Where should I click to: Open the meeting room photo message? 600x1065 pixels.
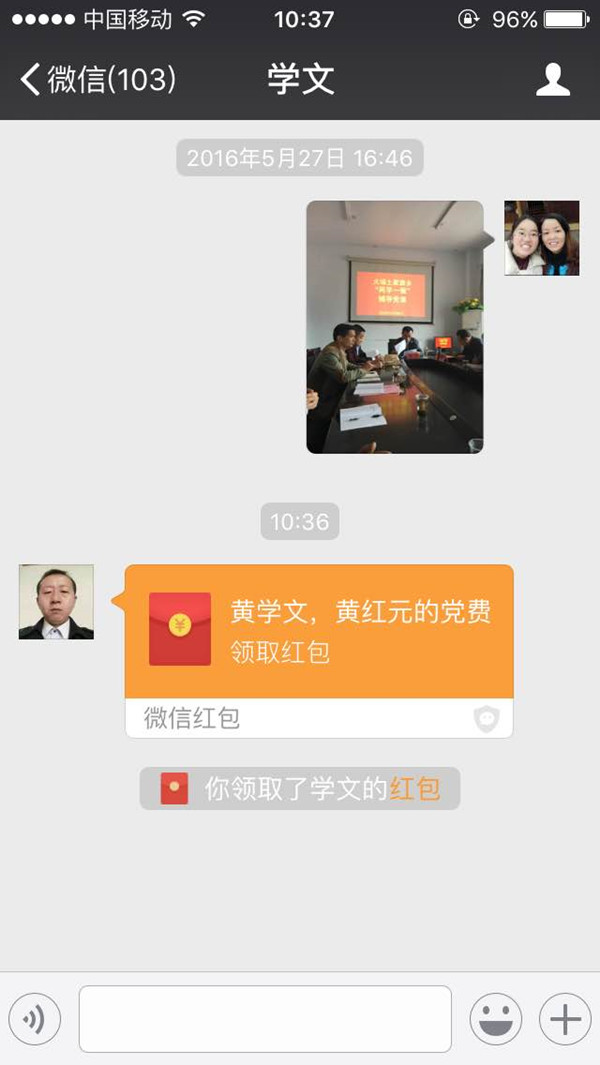(x=394, y=327)
